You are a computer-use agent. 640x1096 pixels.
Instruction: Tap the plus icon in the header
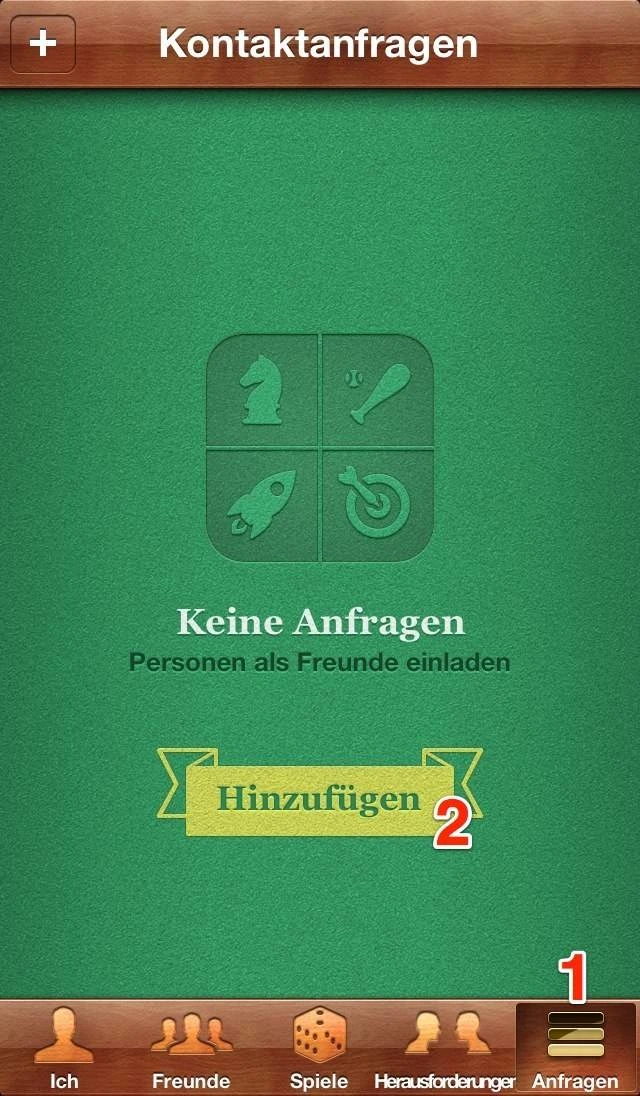43,45
